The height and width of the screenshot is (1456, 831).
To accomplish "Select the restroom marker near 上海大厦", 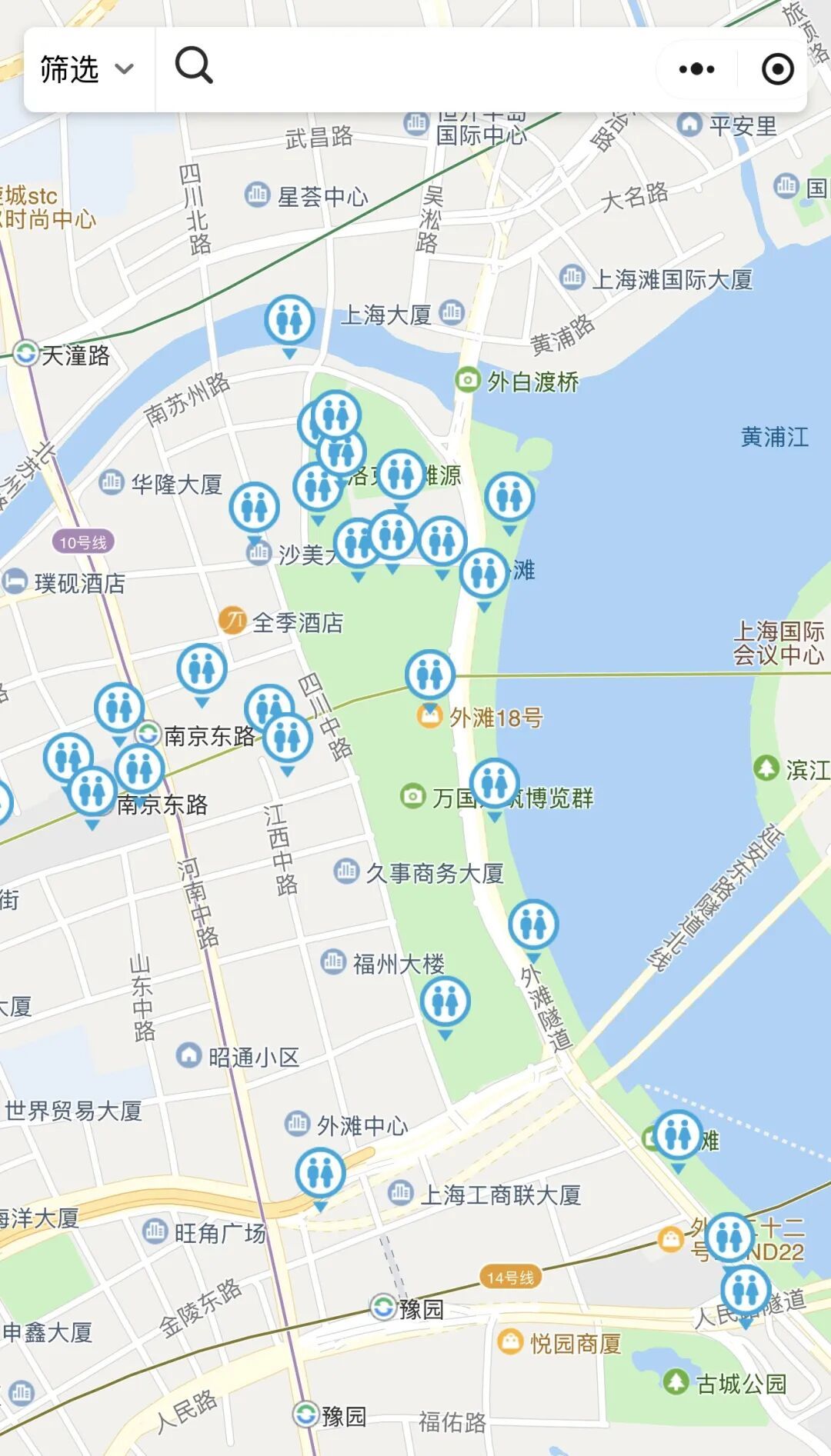I will pyautogui.click(x=289, y=321).
